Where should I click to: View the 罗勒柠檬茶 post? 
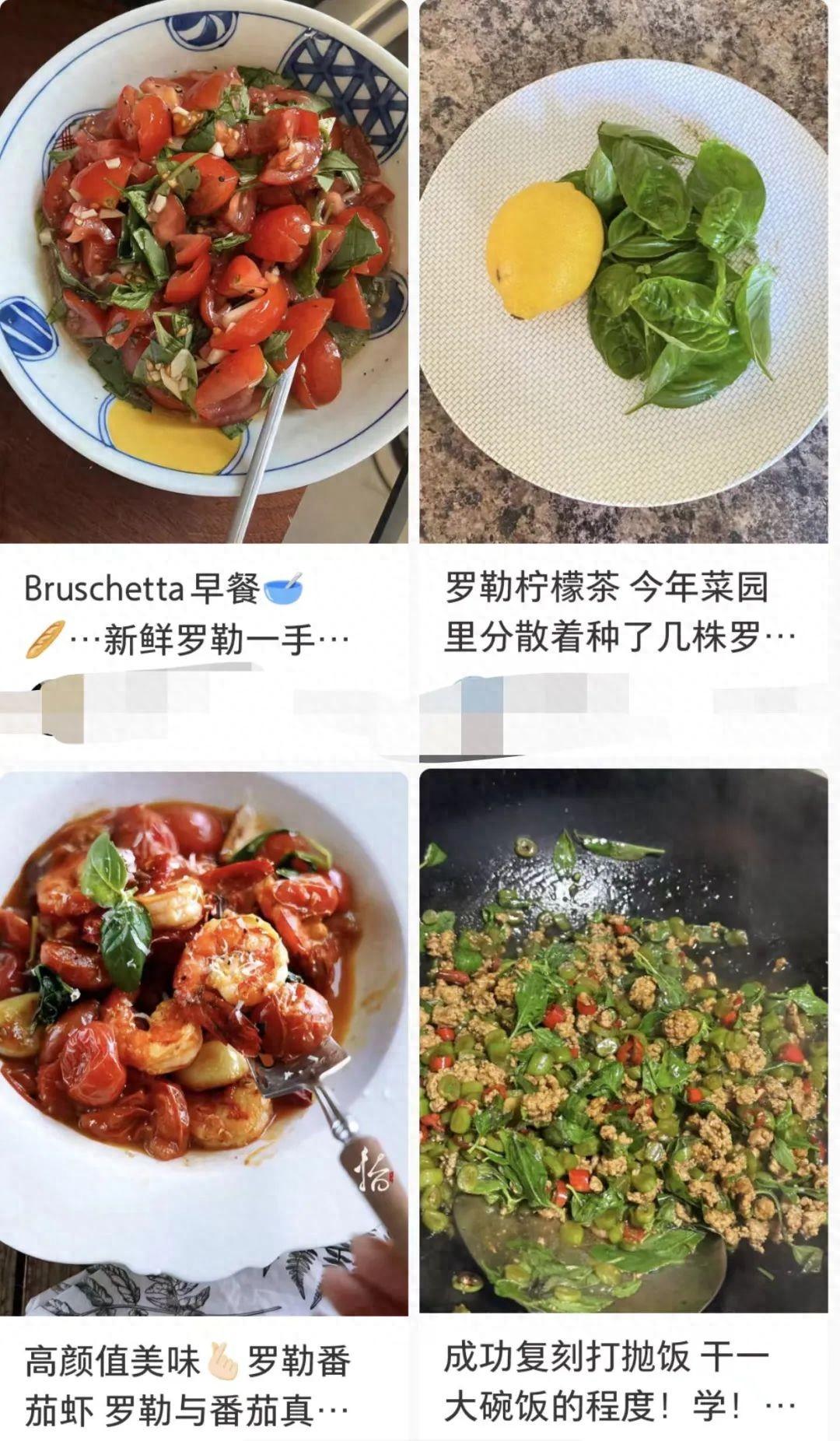623,272
